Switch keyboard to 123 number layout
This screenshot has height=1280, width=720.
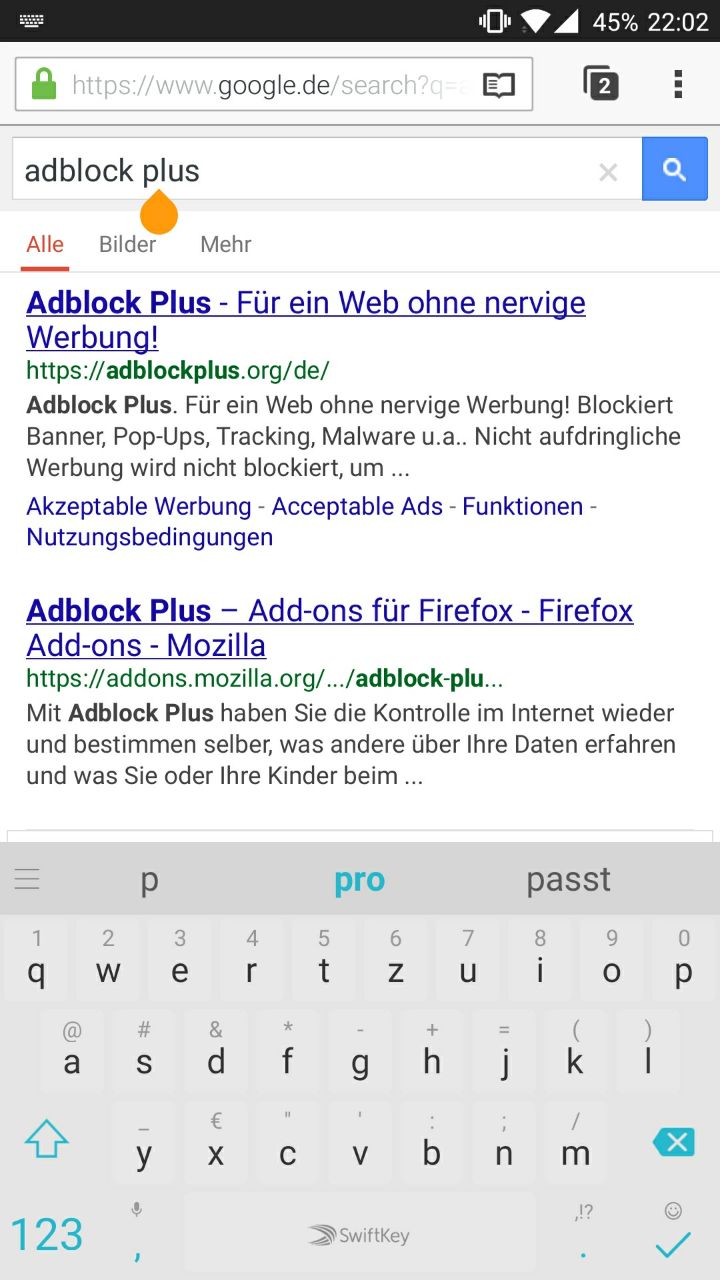[46, 1234]
